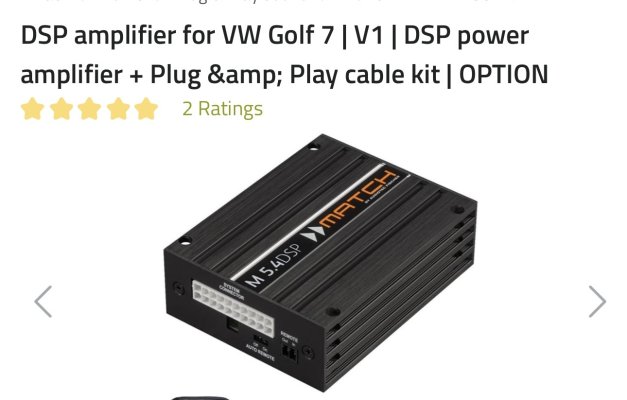Open the 2 Ratings link
Image resolution: width=627 pixels, height=400 pixels.
[222, 109]
